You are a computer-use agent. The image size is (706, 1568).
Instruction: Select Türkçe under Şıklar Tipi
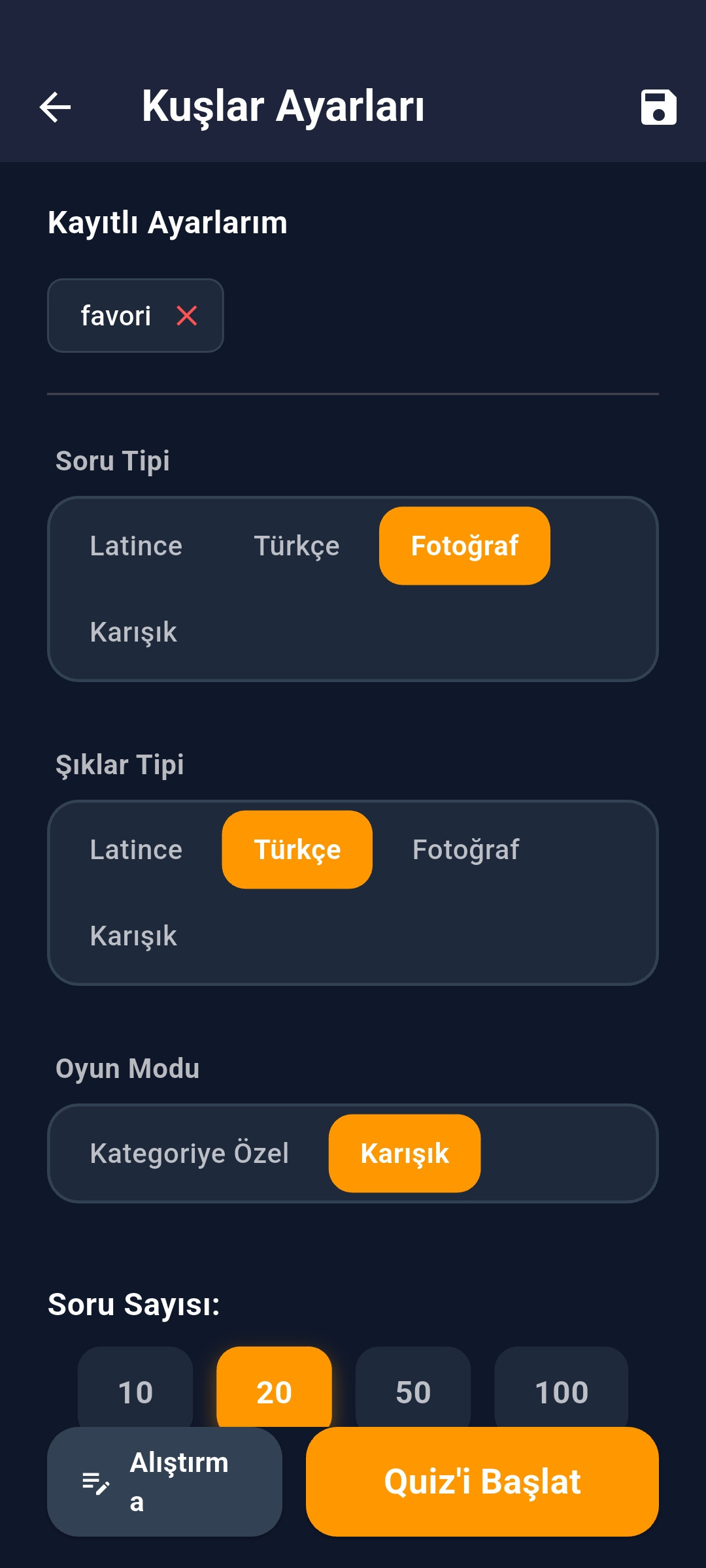click(297, 850)
